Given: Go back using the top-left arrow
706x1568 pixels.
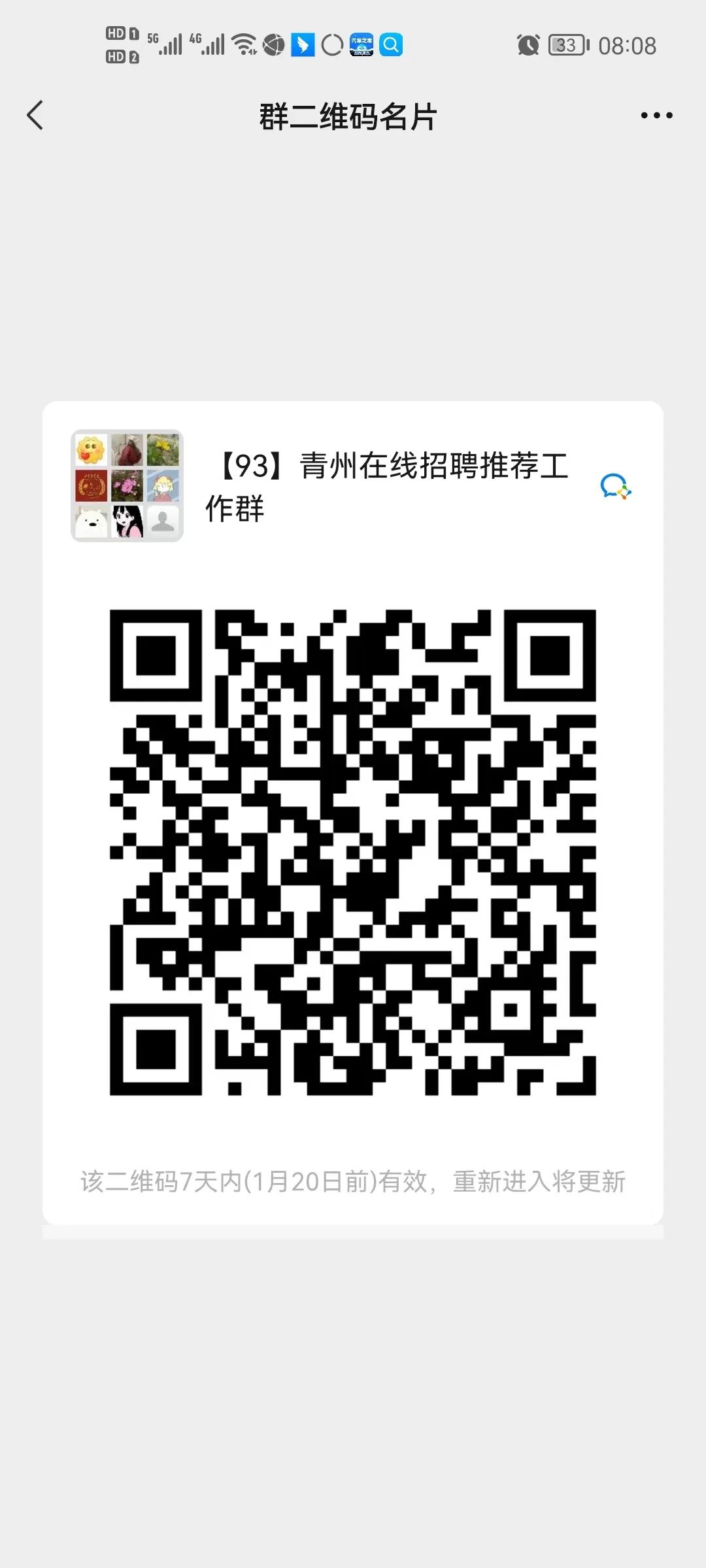Looking at the screenshot, I should [35, 116].
